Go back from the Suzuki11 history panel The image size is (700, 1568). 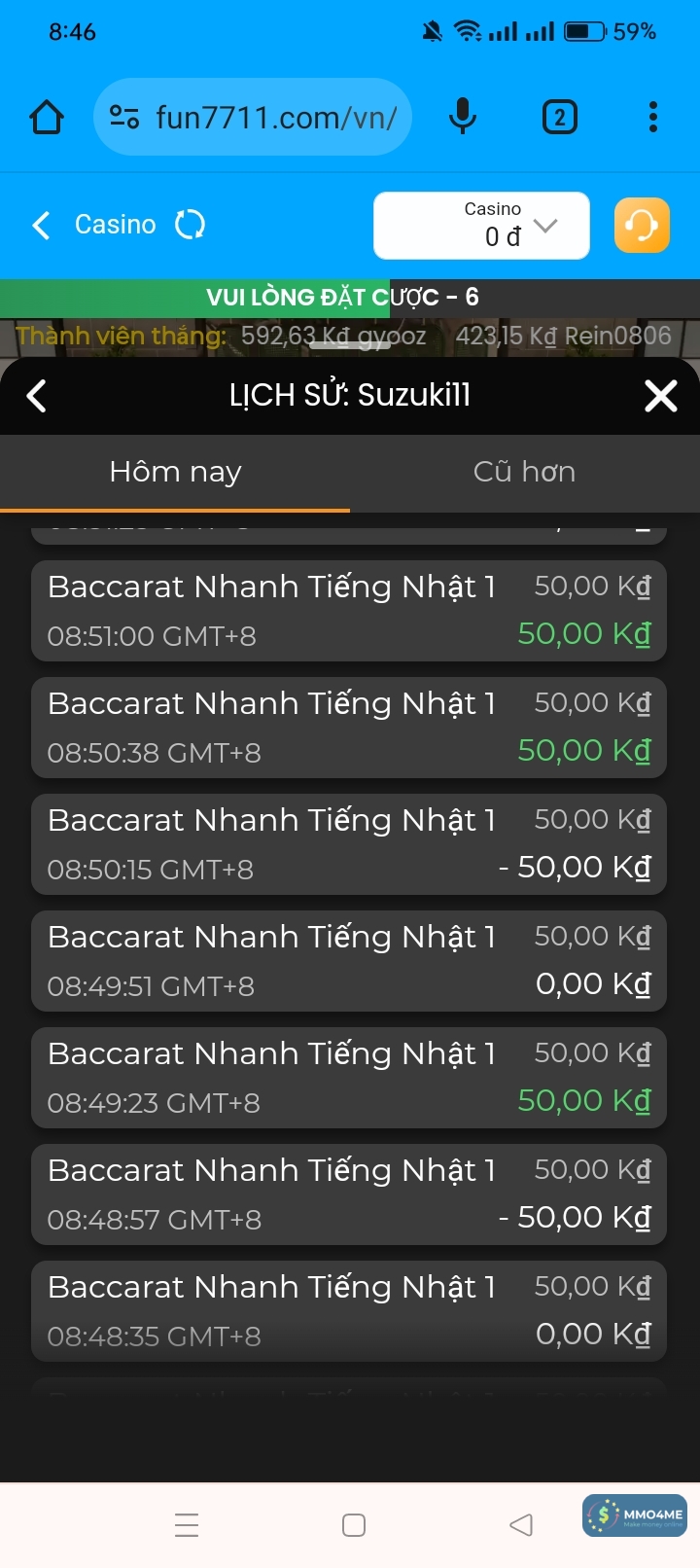[37, 396]
